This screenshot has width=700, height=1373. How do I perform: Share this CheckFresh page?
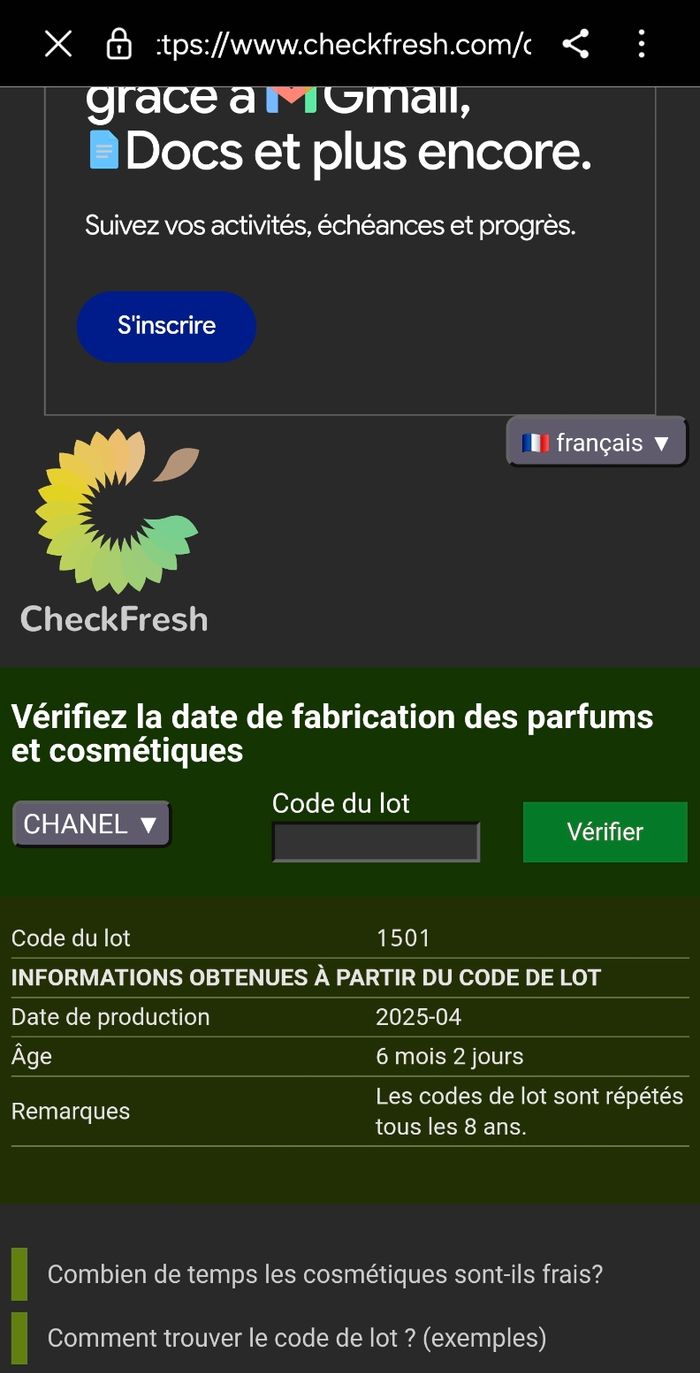[575, 44]
